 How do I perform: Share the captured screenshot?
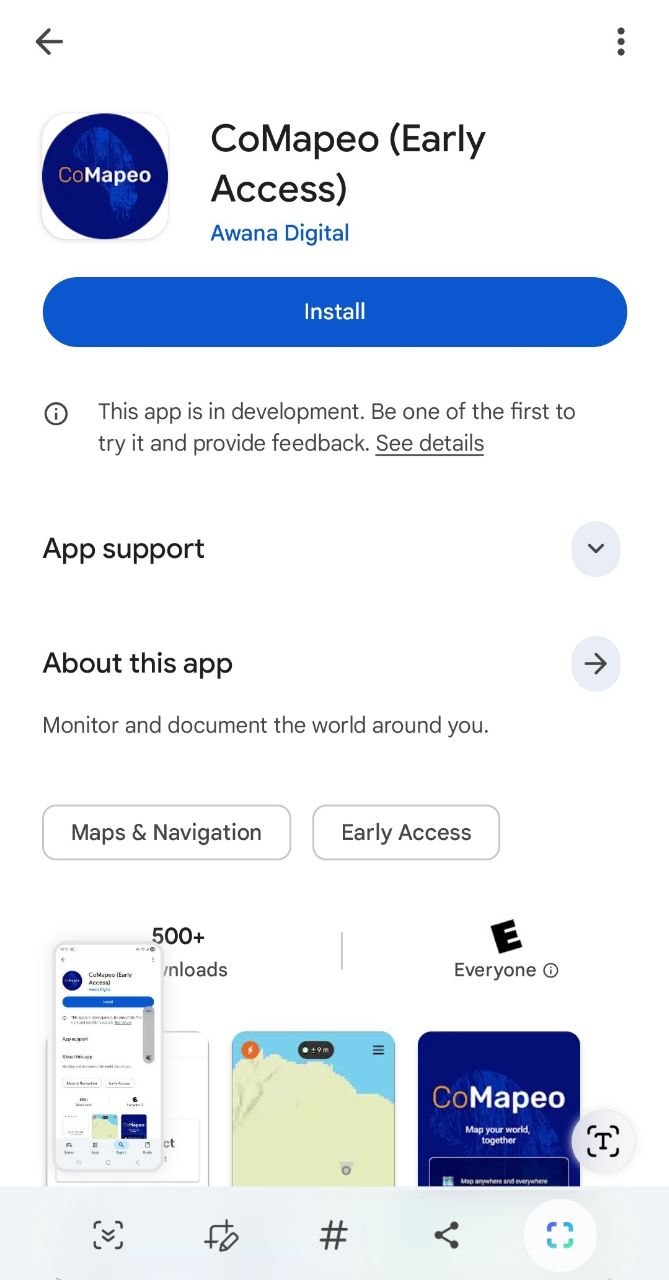(x=447, y=1236)
